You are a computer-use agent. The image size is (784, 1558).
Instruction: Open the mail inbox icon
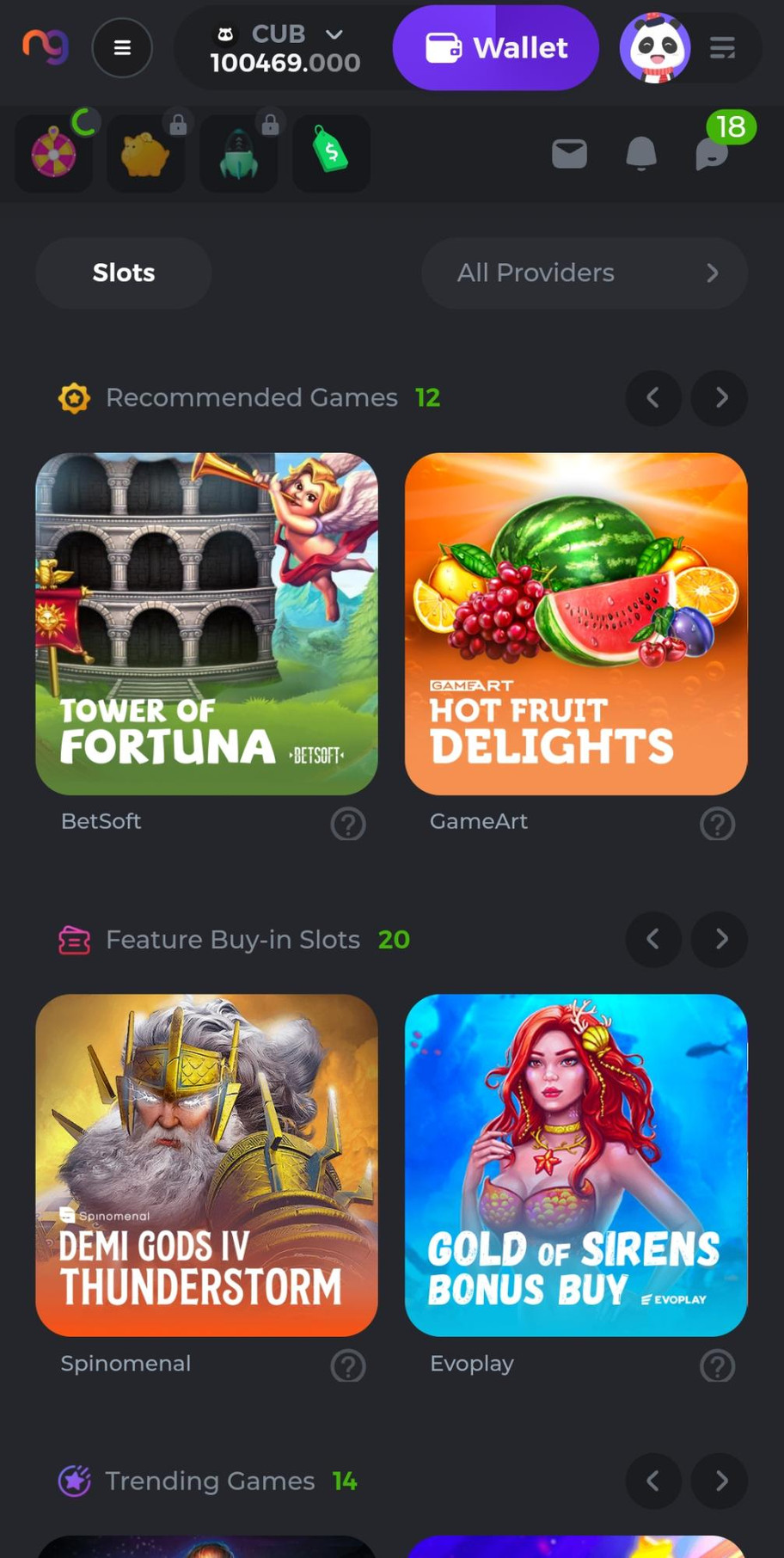(569, 155)
